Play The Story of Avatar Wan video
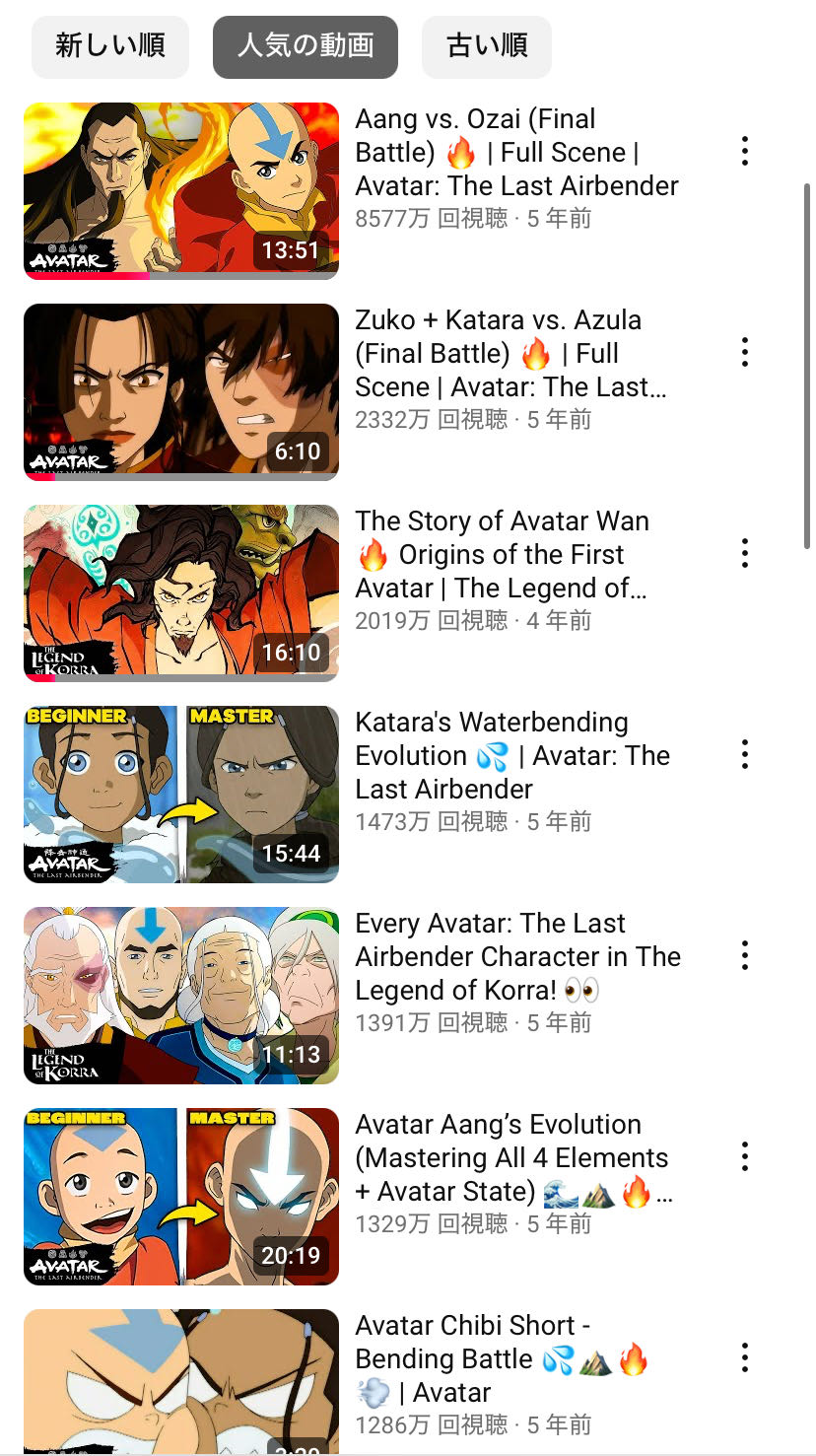Viewport: 816px width, 1456px height. tap(181, 592)
